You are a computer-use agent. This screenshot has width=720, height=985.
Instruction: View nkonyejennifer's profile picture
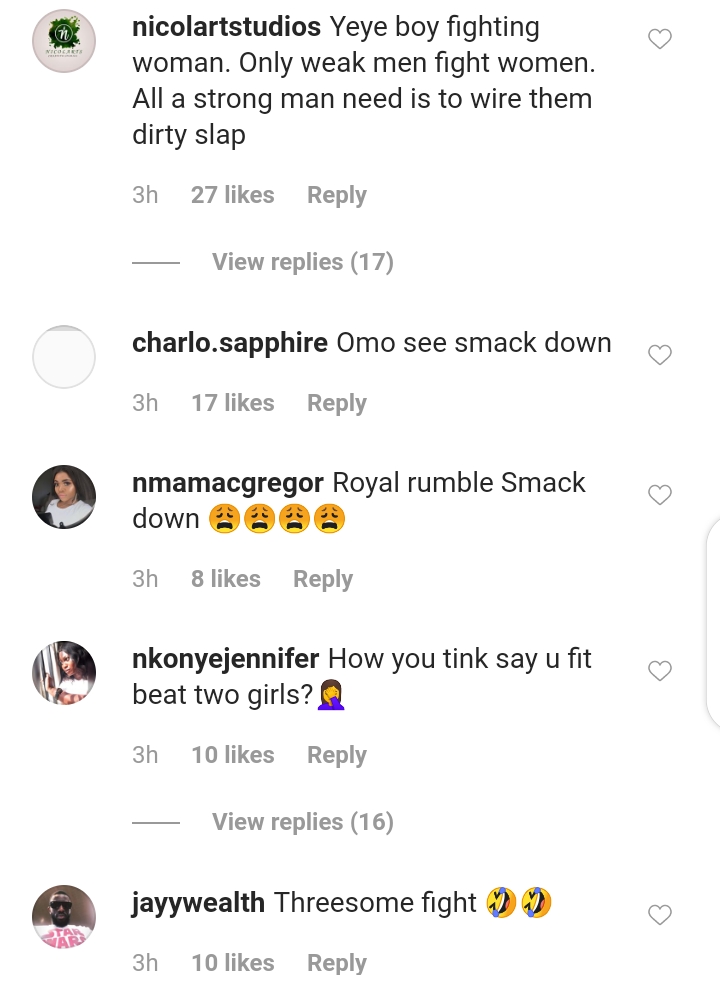(63, 673)
